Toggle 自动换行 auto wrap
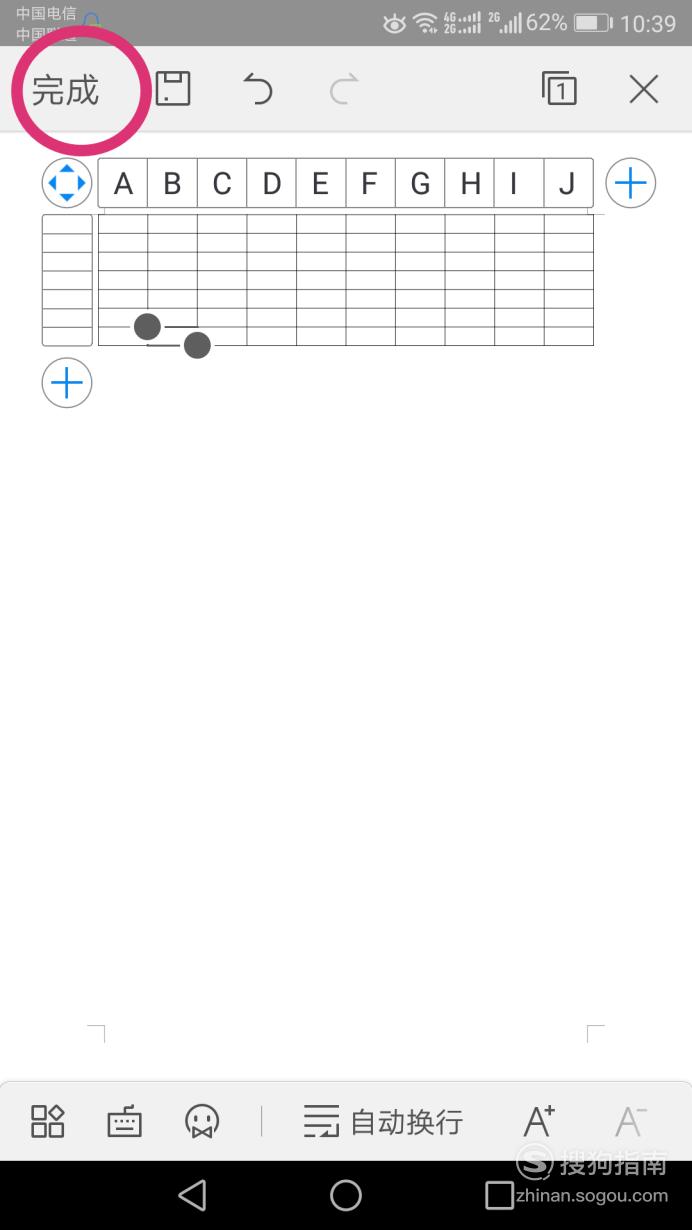Screen dimensions: 692x1230 [383, 1122]
